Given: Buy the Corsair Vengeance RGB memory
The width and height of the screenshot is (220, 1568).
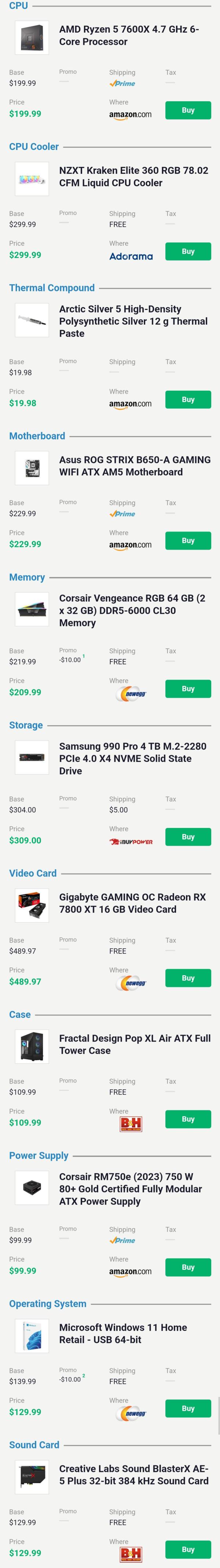Looking at the screenshot, I should tap(188, 689).
